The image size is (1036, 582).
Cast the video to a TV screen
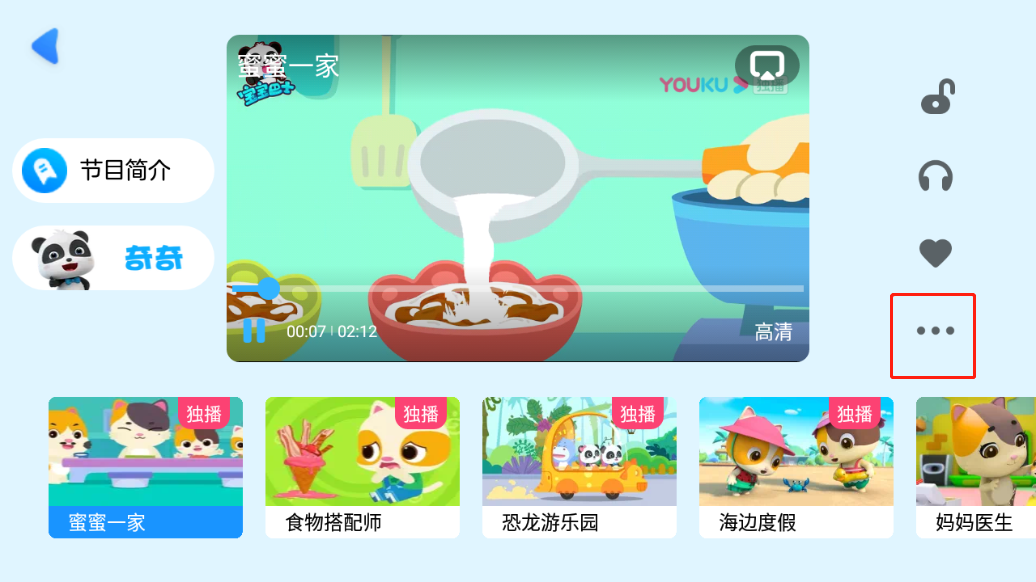[x=766, y=65]
